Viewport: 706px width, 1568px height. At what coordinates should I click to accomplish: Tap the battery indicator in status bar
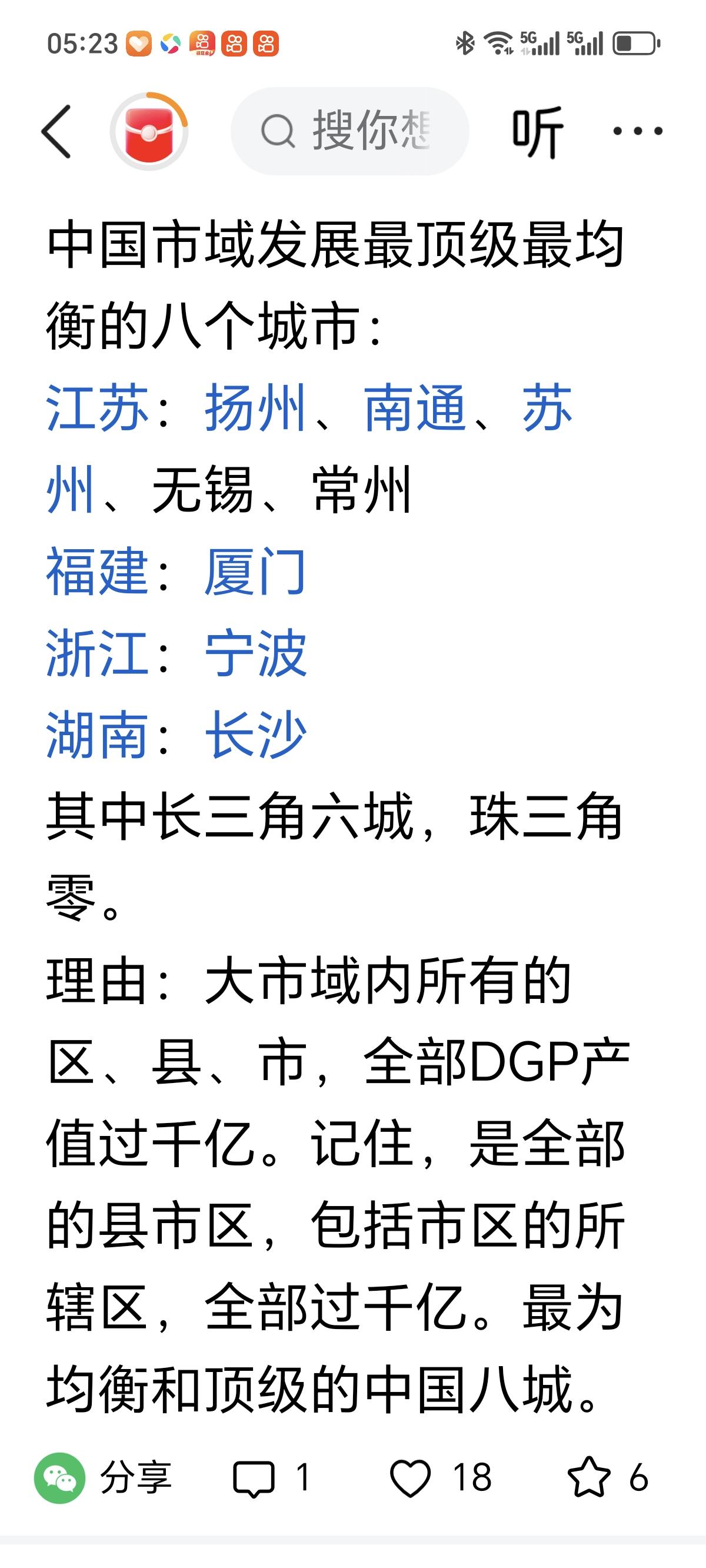[x=630, y=41]
